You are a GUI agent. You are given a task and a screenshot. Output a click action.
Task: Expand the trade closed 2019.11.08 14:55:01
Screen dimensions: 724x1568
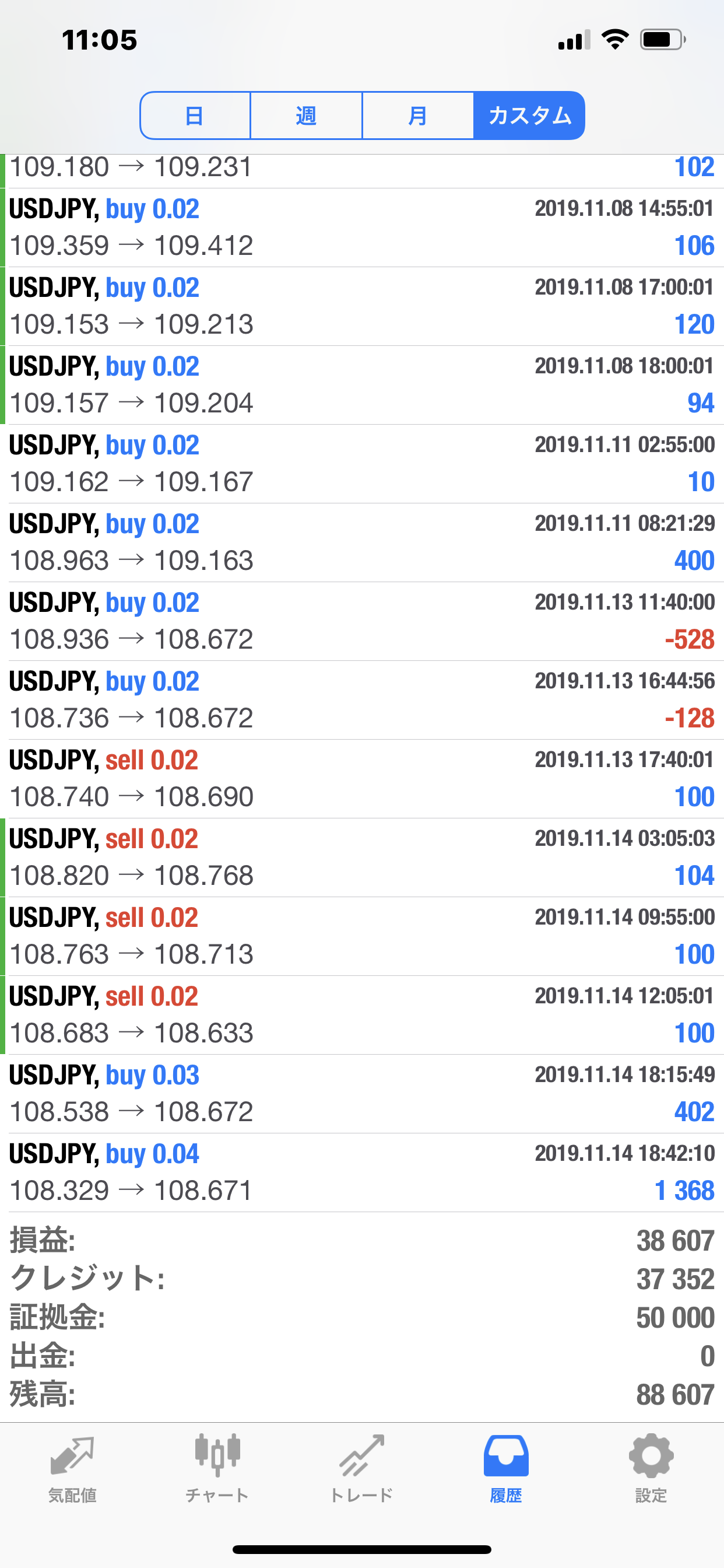tap(362, 228)
